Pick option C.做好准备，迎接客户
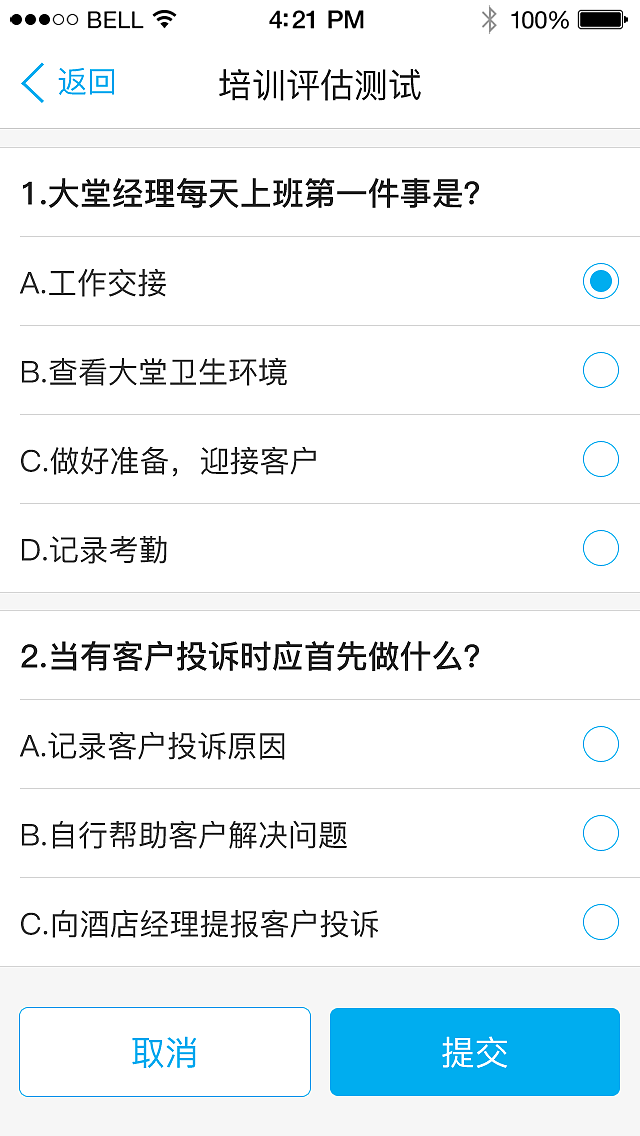Image resolution: width=640 pixels, height=1136 pixels. [600, 460]
